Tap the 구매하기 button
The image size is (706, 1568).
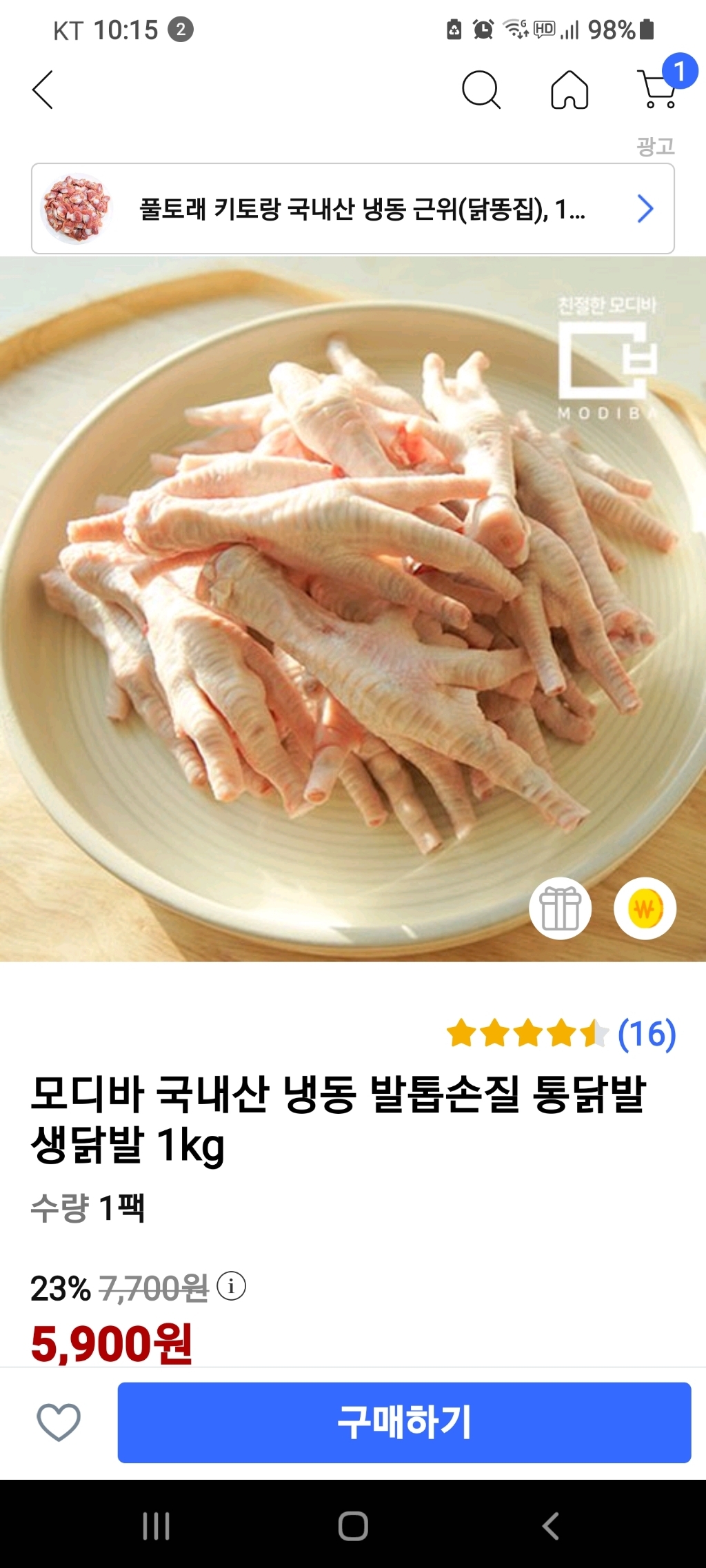click(404, 1422)
